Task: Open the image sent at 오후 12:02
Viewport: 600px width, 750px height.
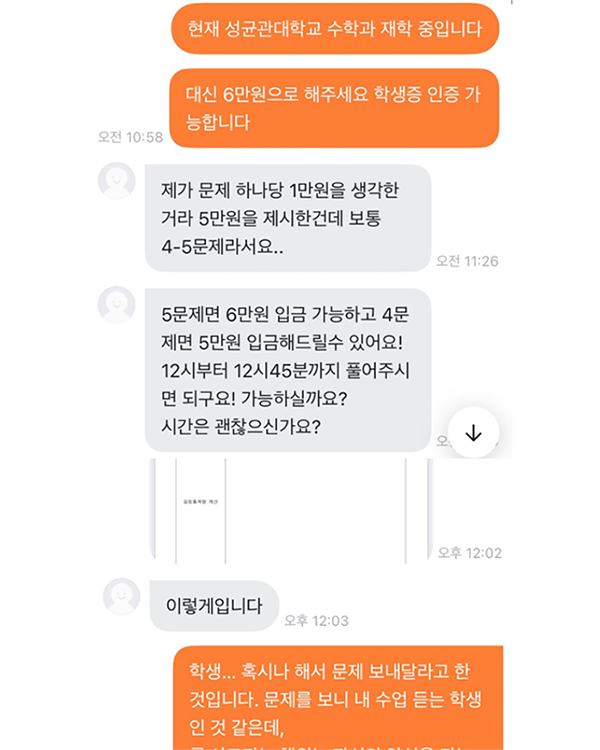Action: [x=290, y=511]
